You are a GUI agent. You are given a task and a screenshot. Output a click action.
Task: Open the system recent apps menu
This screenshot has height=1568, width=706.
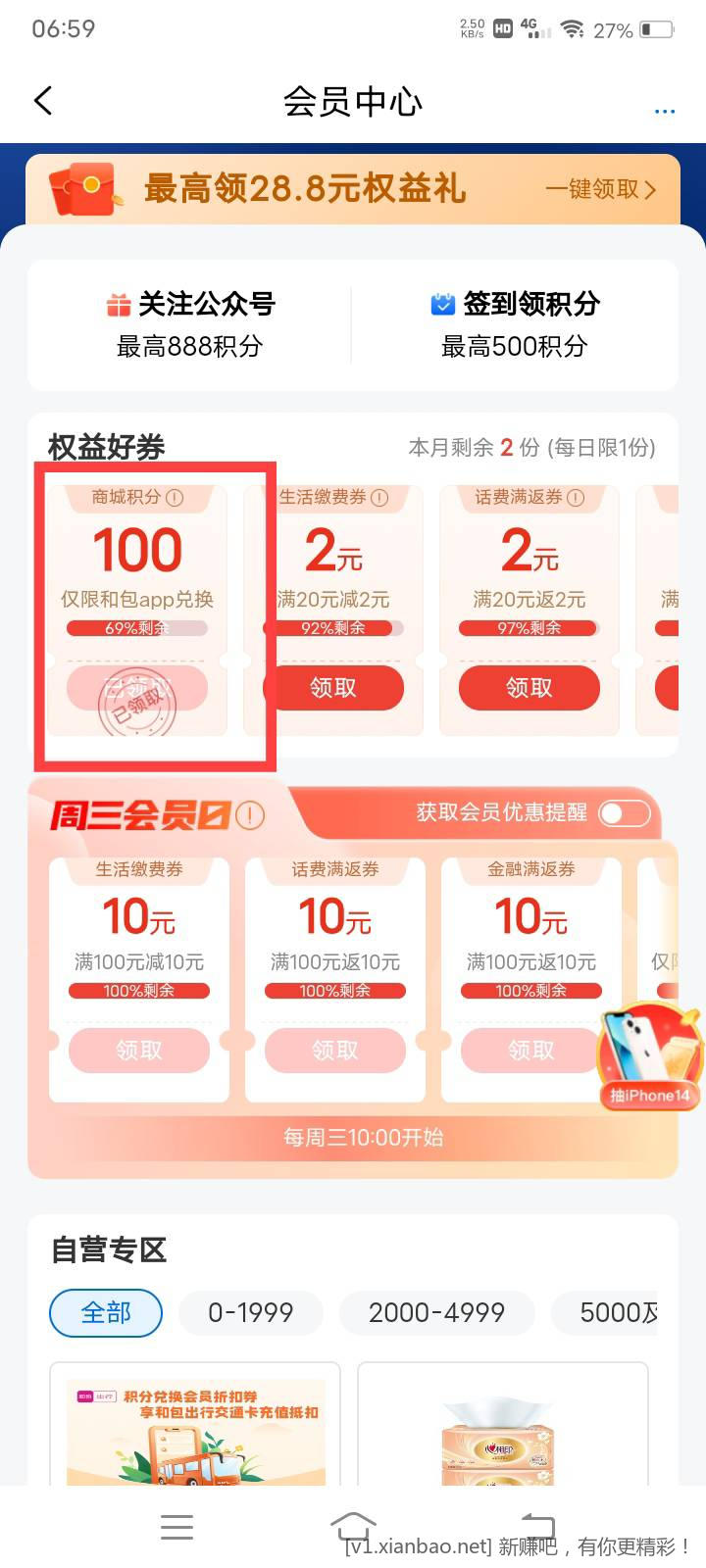[176, 1527]
